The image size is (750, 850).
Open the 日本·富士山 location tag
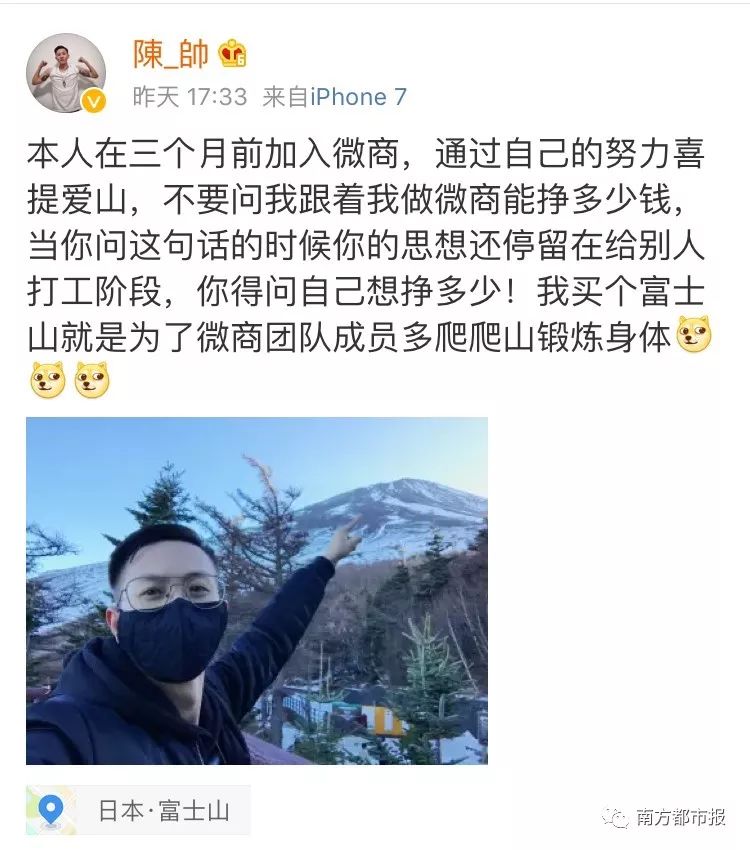coord(139,810)
